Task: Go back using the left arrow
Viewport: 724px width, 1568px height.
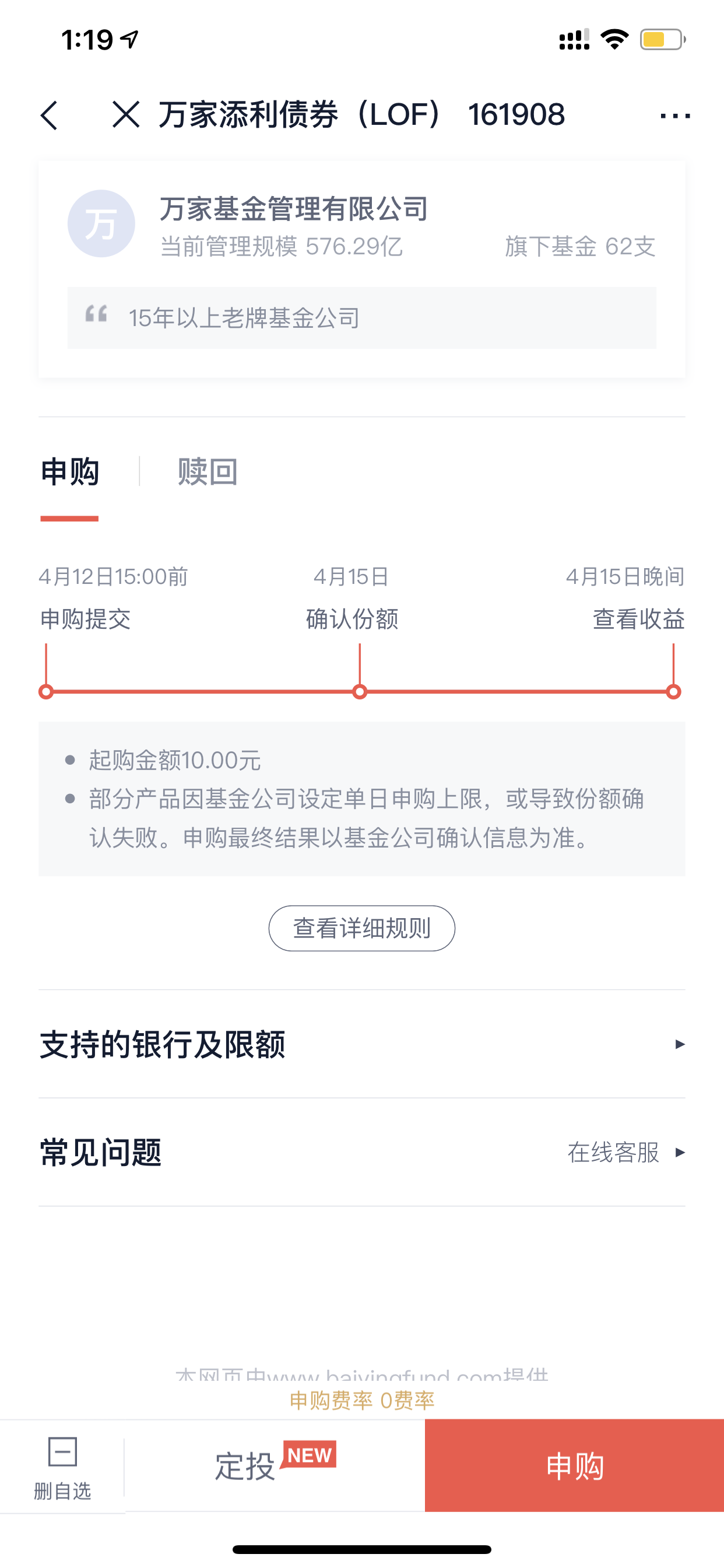Action: coord(50,115)
